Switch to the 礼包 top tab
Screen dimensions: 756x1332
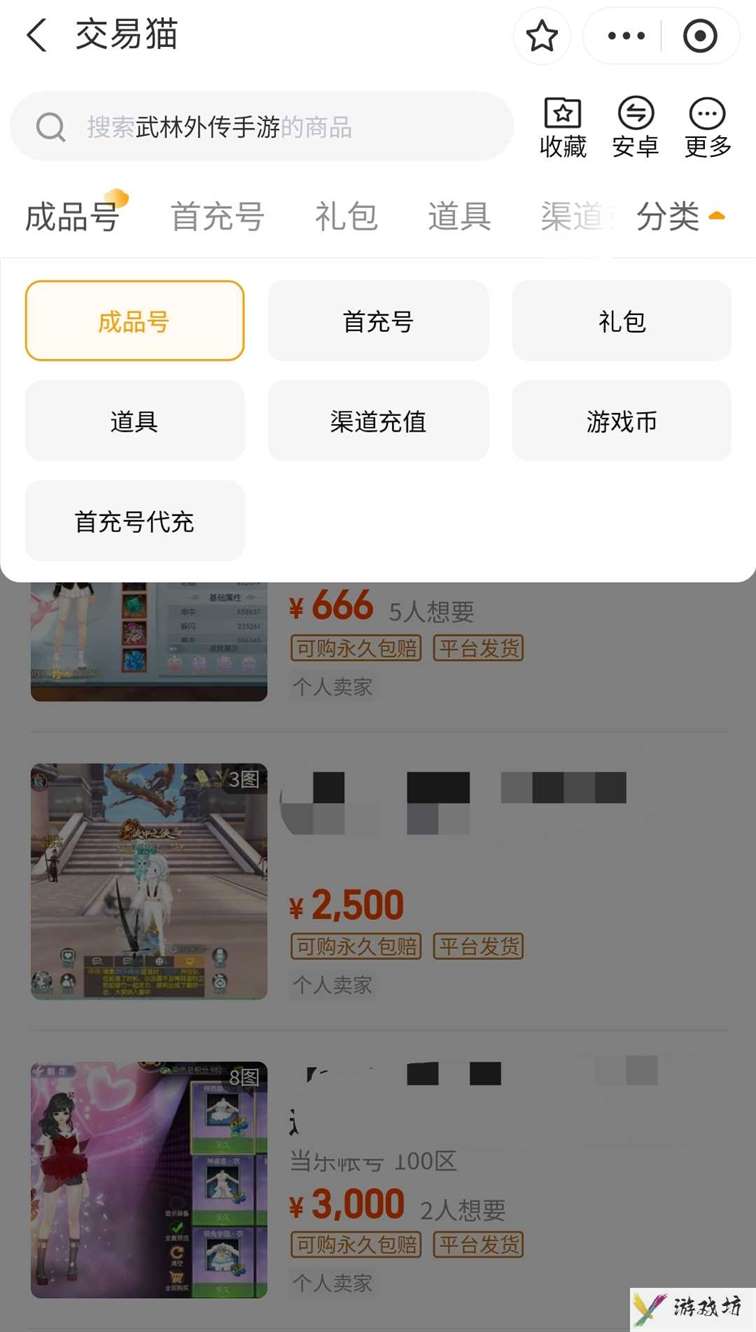(346, 216)
